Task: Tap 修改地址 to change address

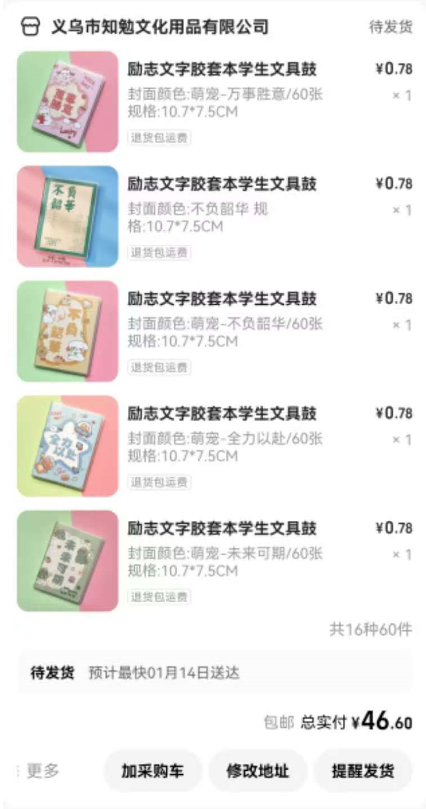Action: 258,771
